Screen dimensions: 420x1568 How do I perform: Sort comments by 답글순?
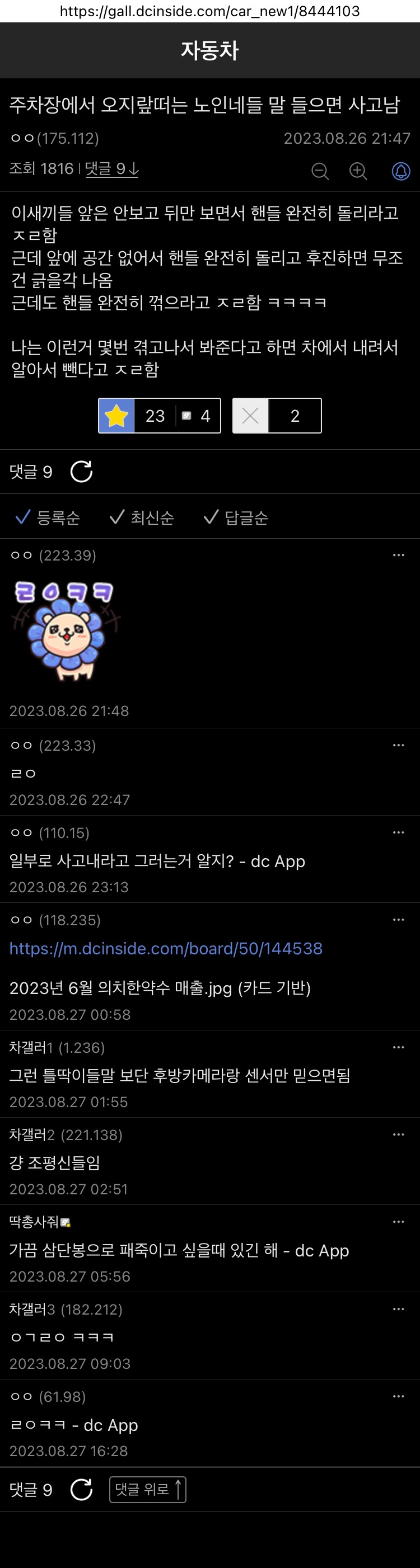(236, 517)
